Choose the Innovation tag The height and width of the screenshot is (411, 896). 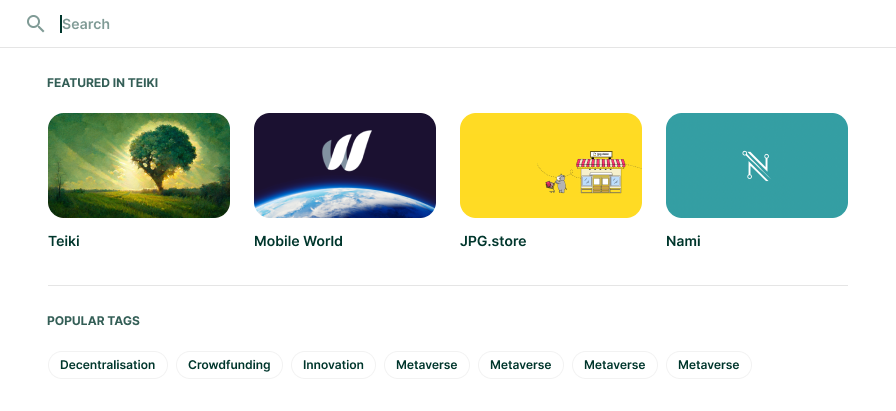333,365
